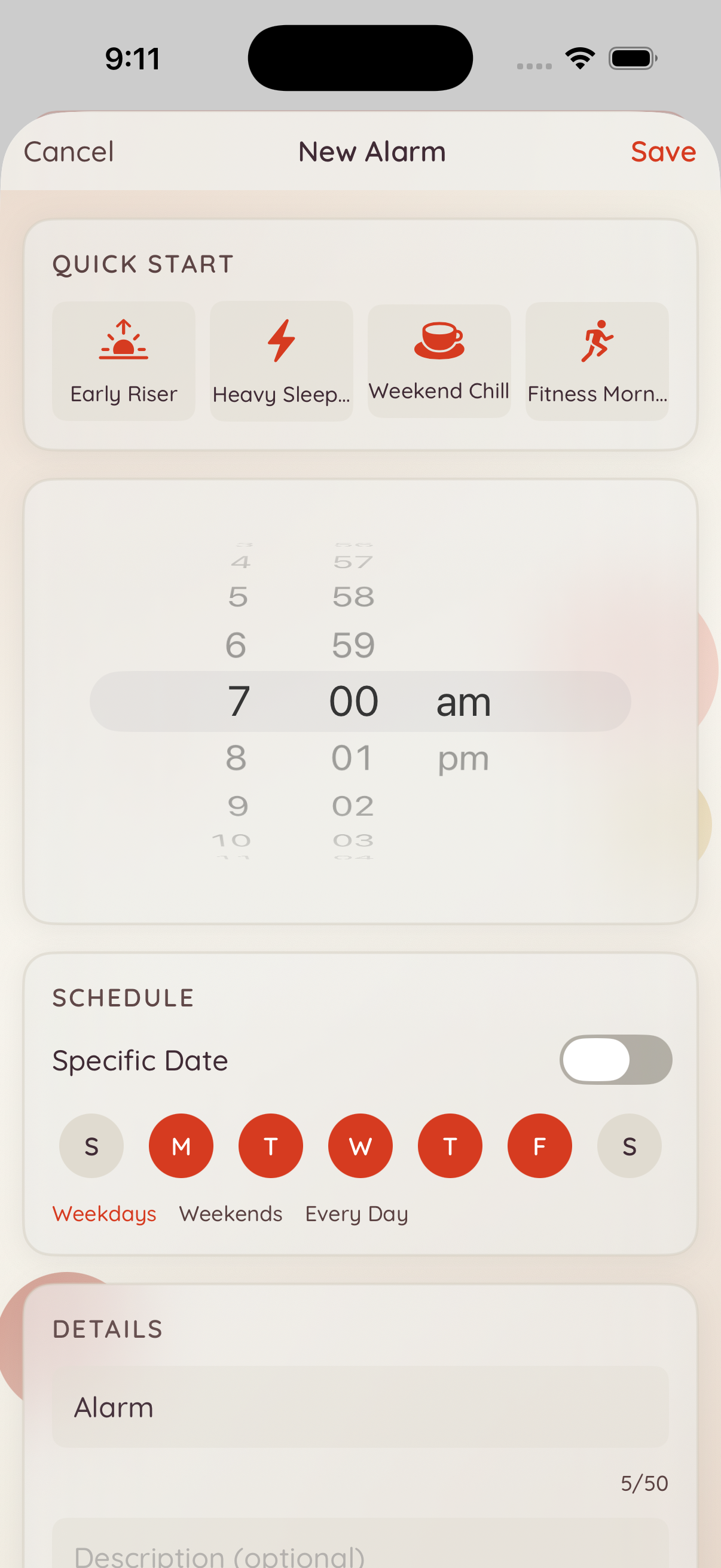Activate the Fitness Morning preset

click(597, 361)
